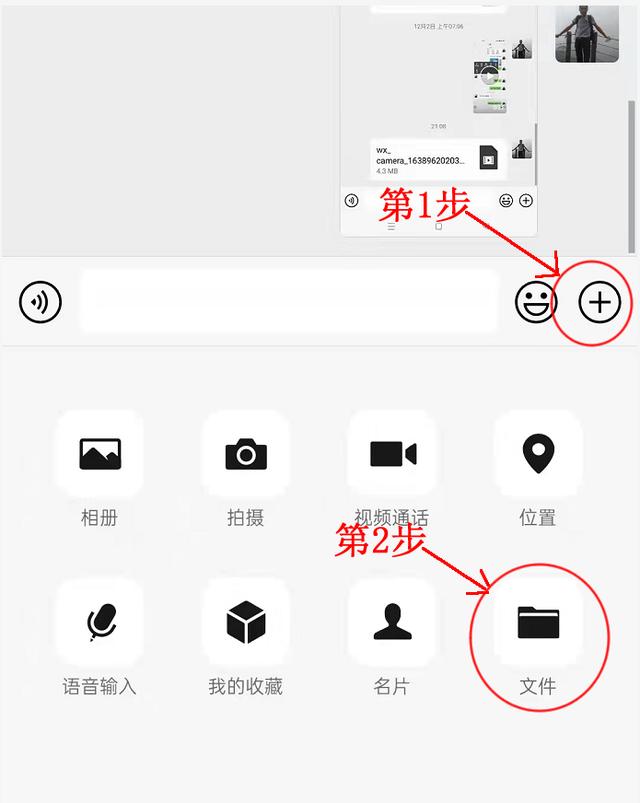Switch to hold-to-talk voice input
Image resolution: width=640 pixels, height=803 pixels.
(x=41, y=302)
